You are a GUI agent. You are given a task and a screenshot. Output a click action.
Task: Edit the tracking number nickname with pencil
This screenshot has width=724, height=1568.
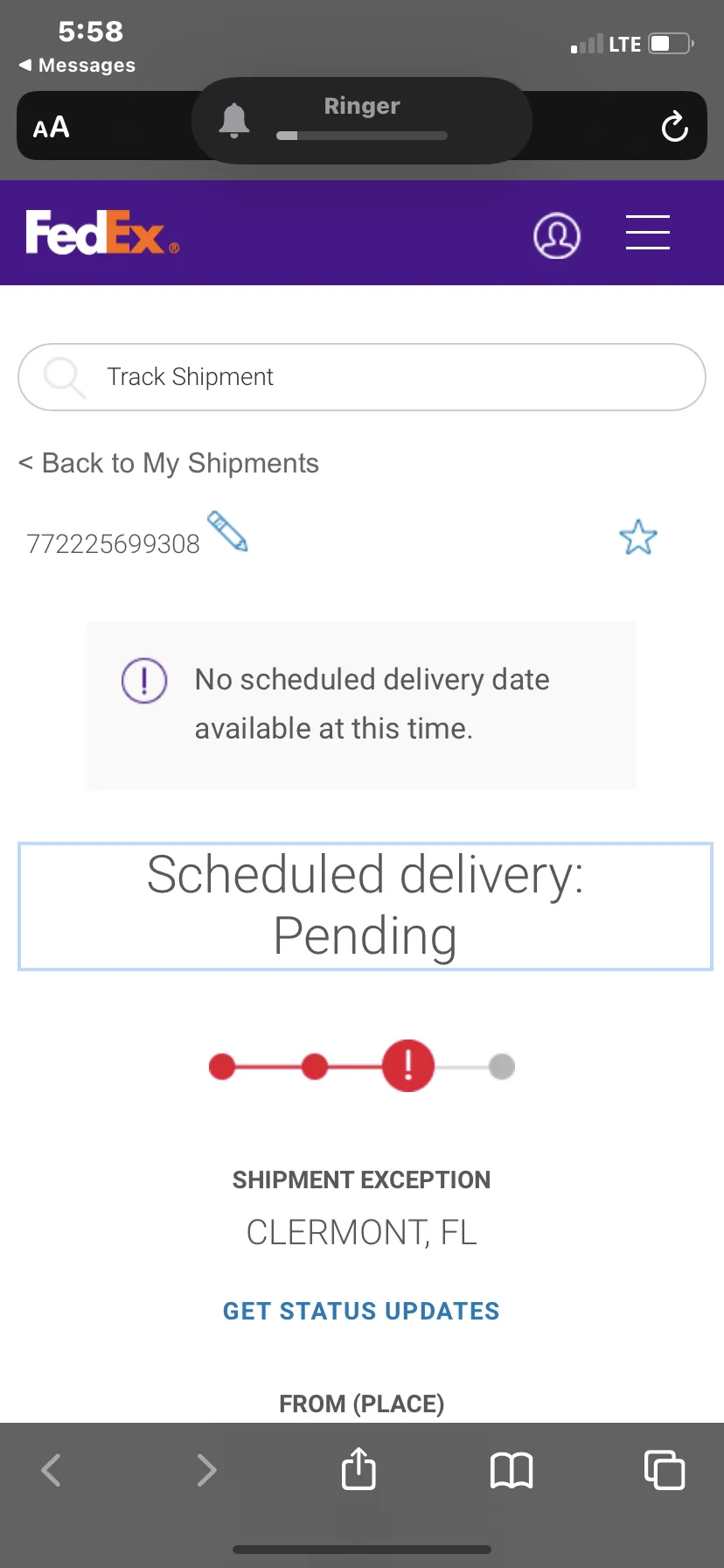[x=228, y=531]
